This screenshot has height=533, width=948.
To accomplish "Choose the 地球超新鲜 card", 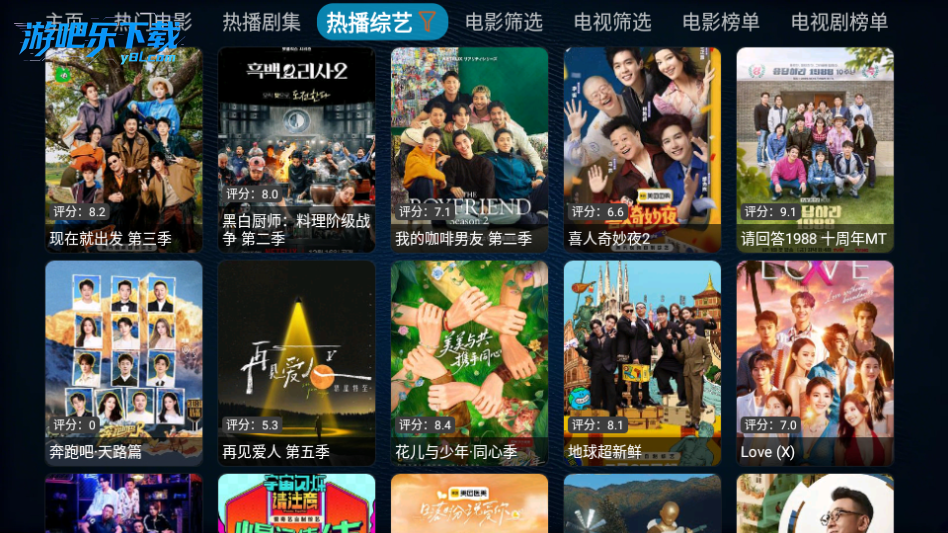I will click(642, 363).
